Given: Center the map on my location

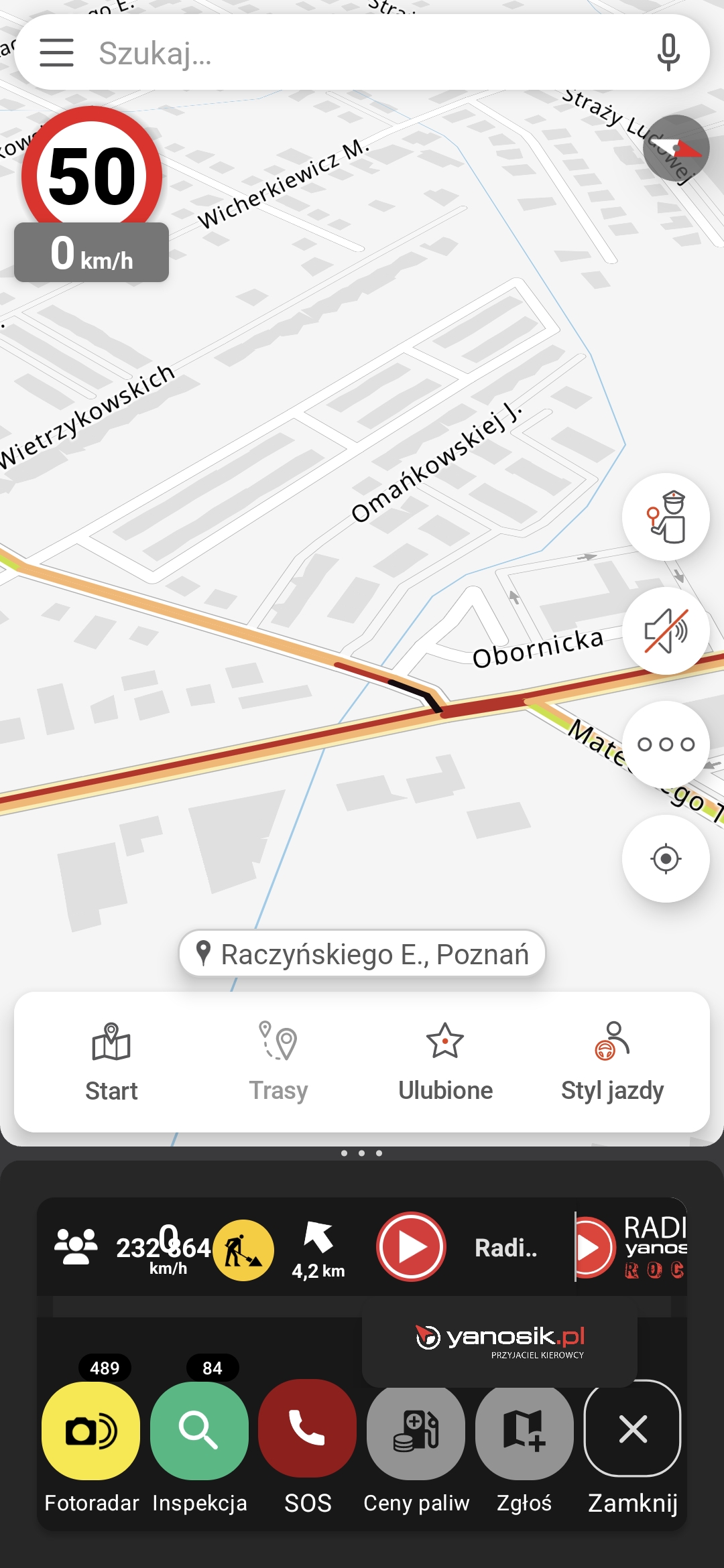Looking at the screenshot, I should pyautogui.click(x=666, y=858).
